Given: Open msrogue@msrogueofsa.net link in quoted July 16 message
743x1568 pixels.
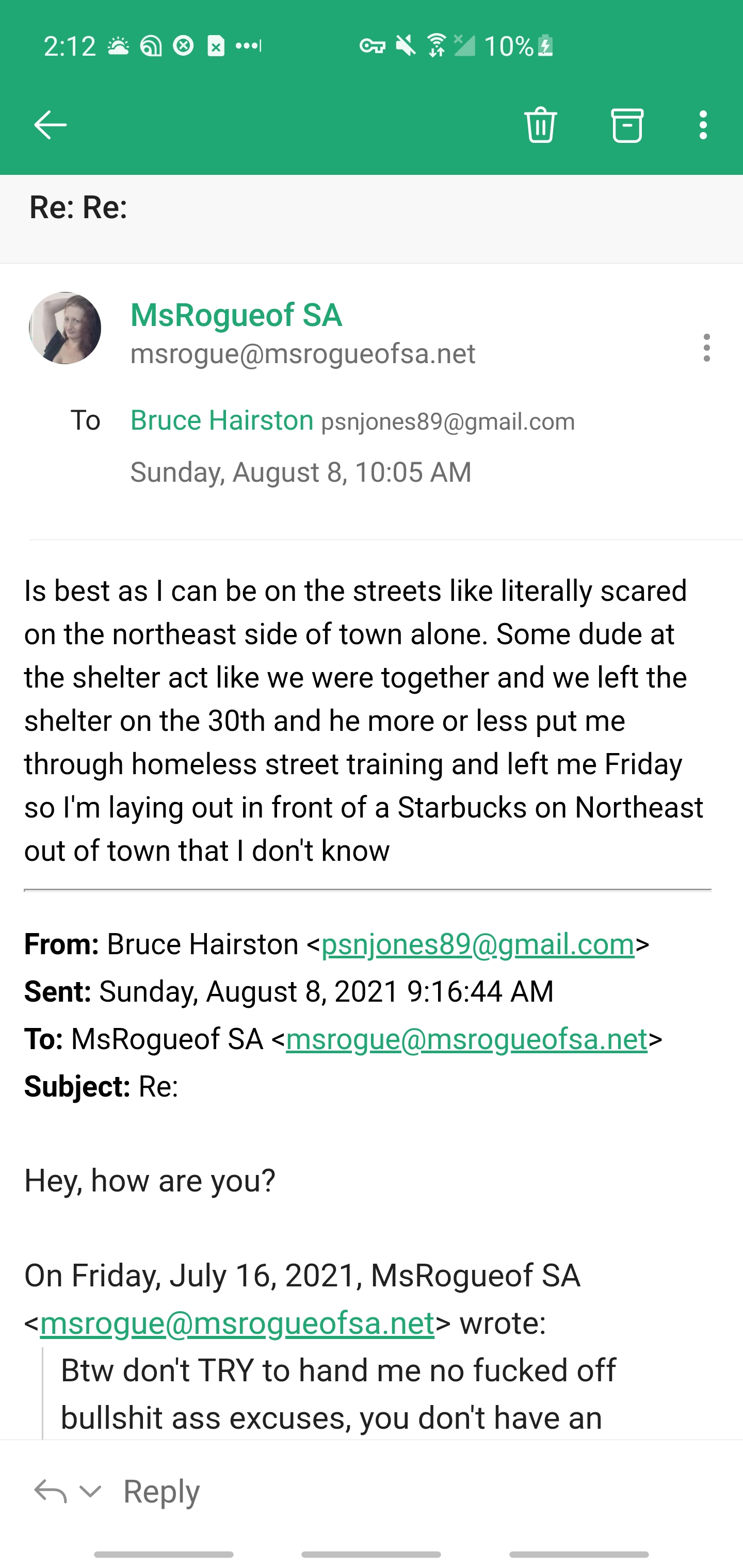Looking at the screenshot, I should tap(237, 1322).
